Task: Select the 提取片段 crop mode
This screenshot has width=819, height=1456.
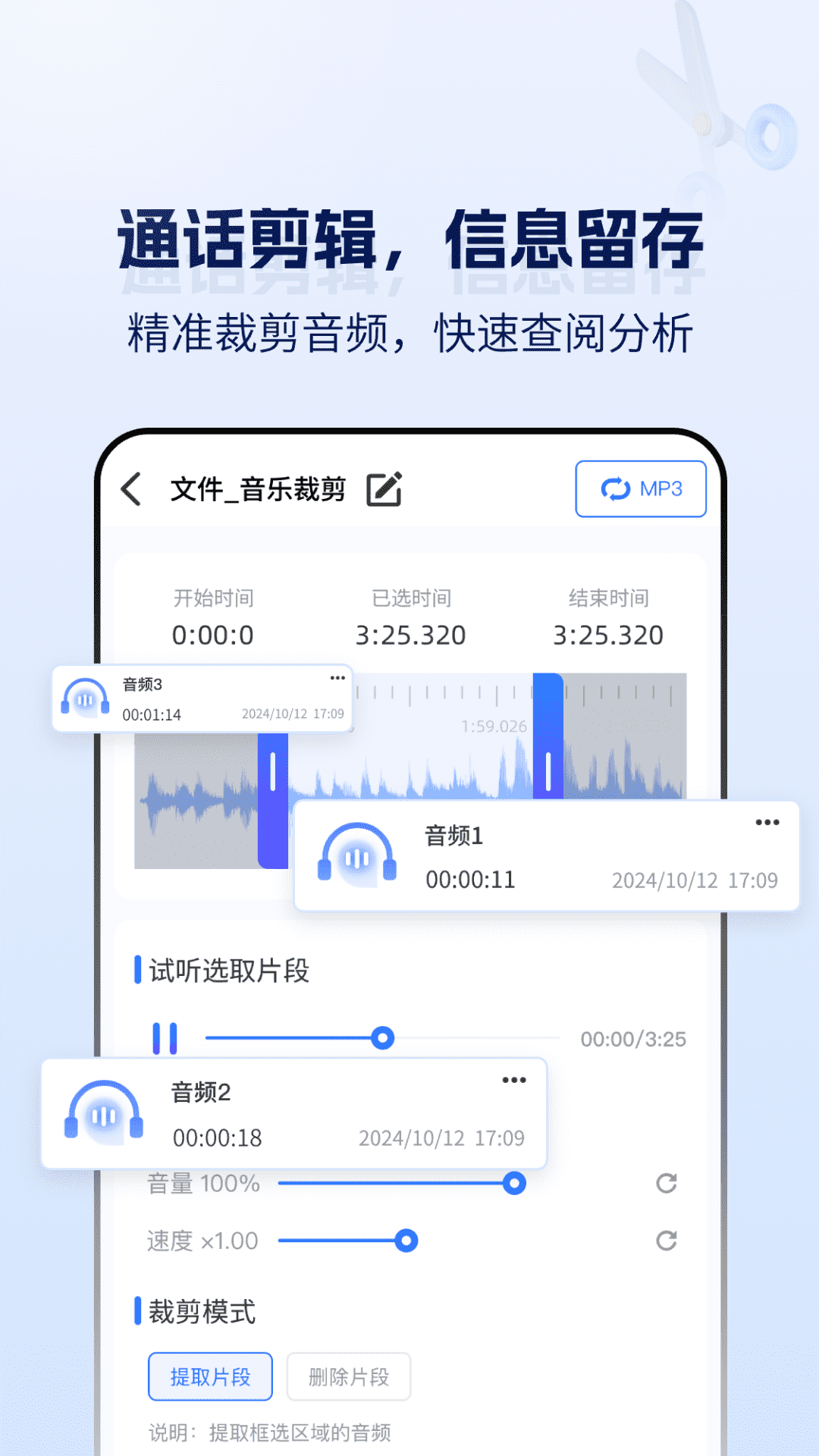Action: tap(210, 1376)
